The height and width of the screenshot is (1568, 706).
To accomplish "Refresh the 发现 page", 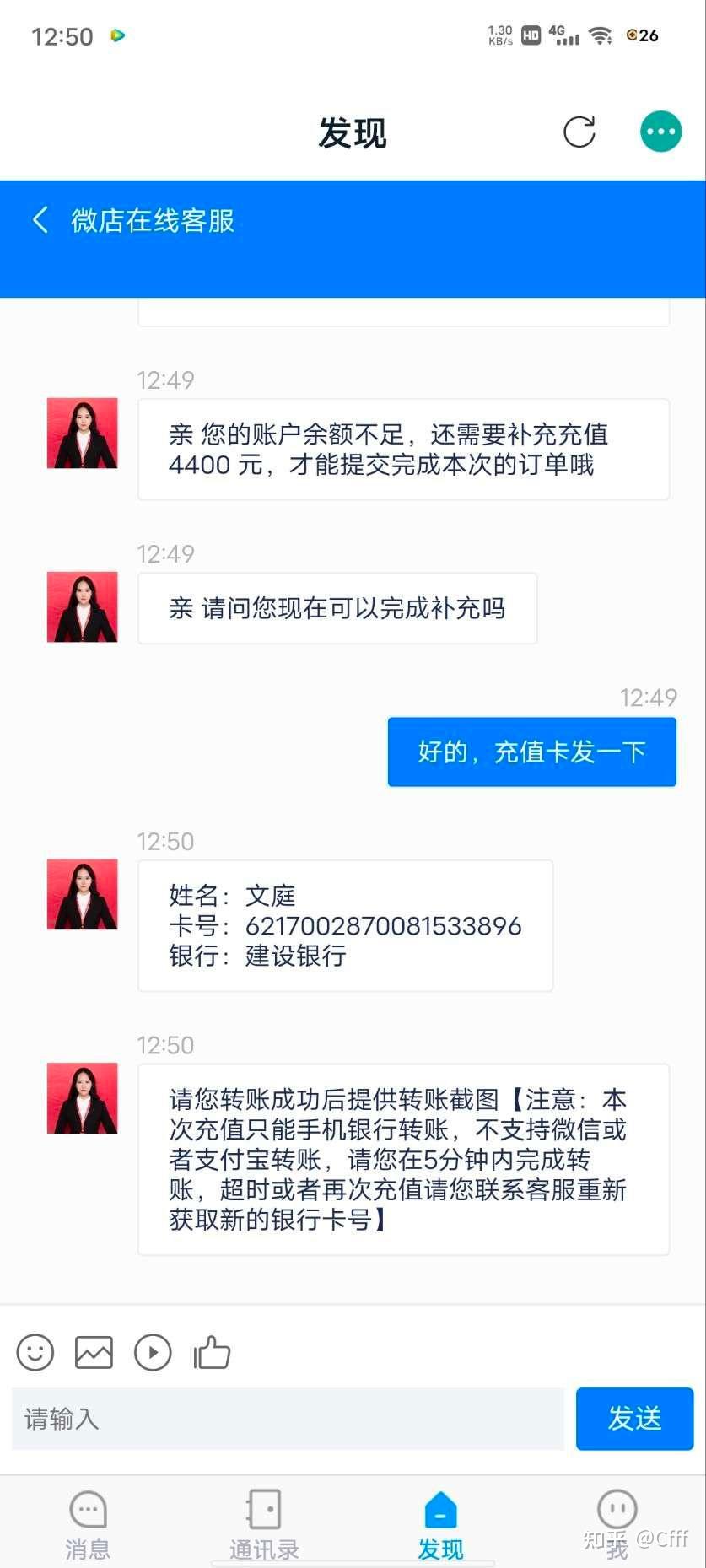I will tap(579, 132).
